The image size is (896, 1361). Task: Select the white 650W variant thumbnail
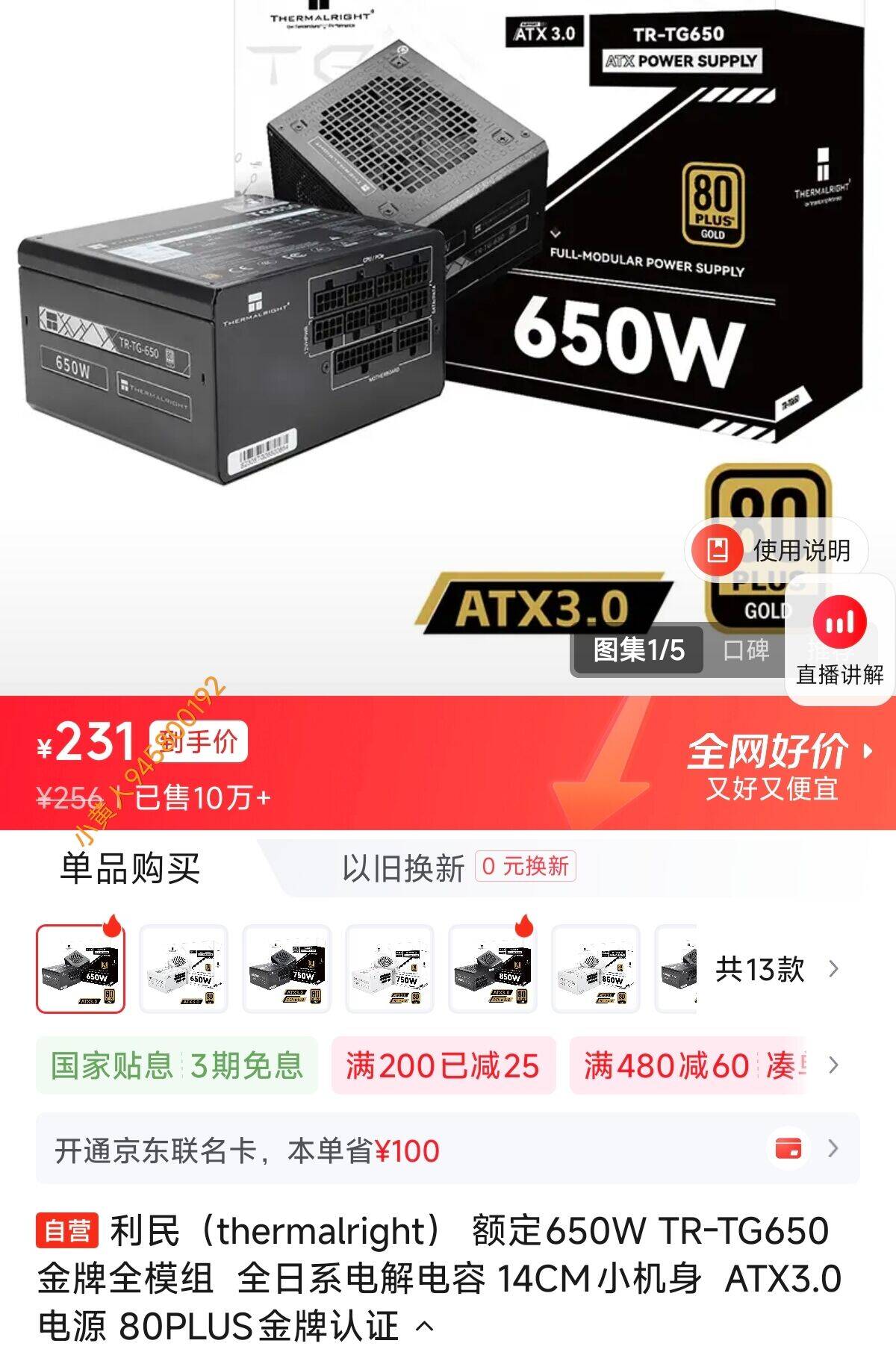click(x=184, y=969)
